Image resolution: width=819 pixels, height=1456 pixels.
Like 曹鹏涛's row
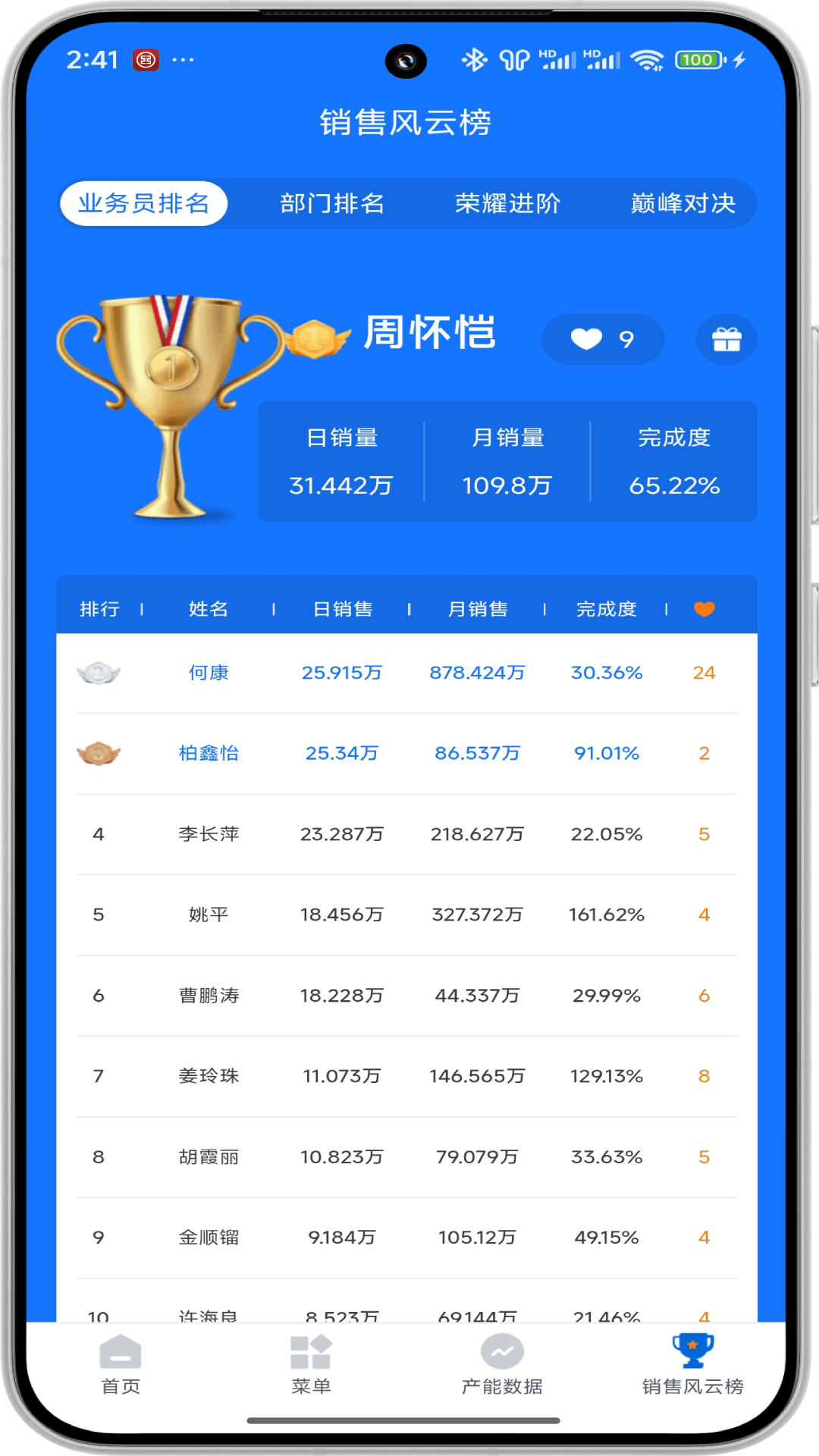coord(704,996)
